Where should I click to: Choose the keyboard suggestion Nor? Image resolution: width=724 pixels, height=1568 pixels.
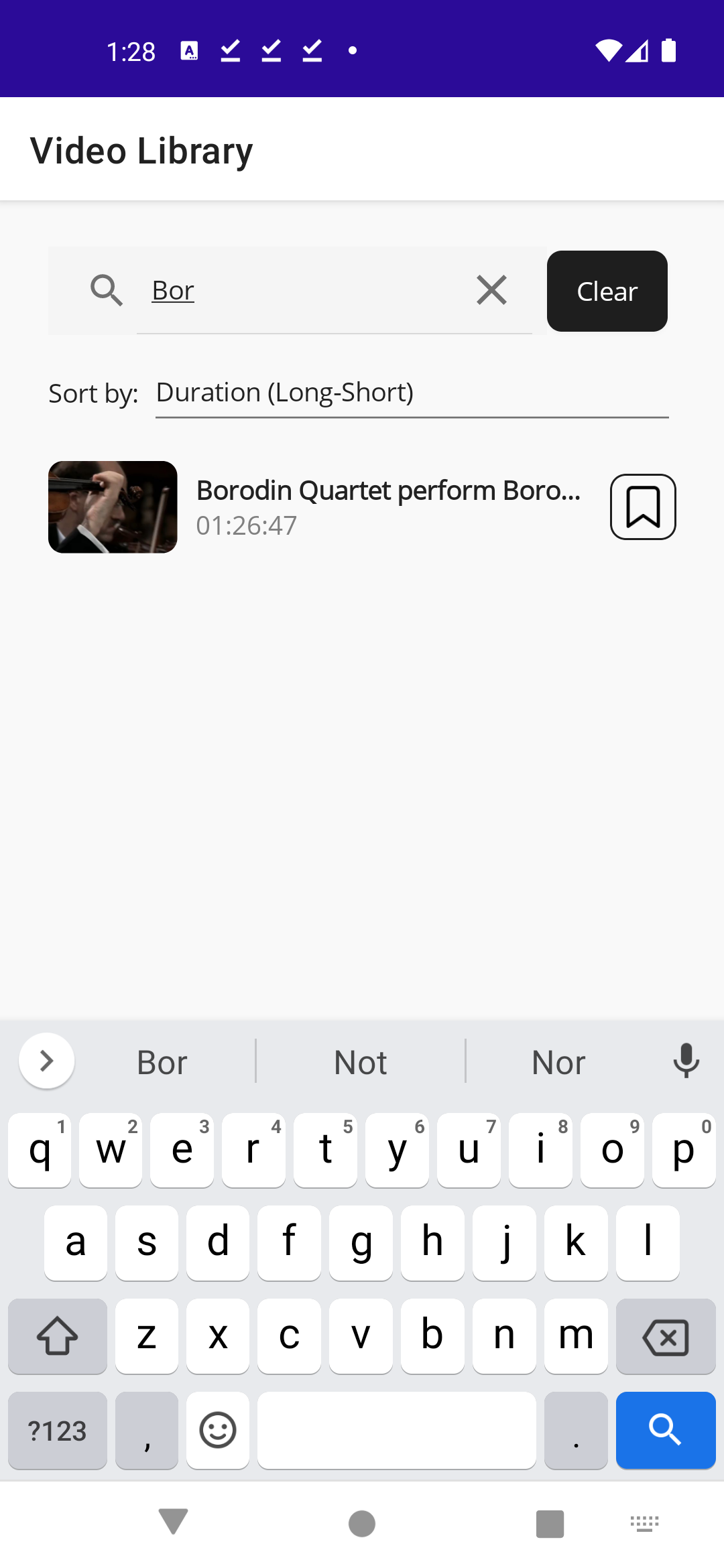(558, 1062)
